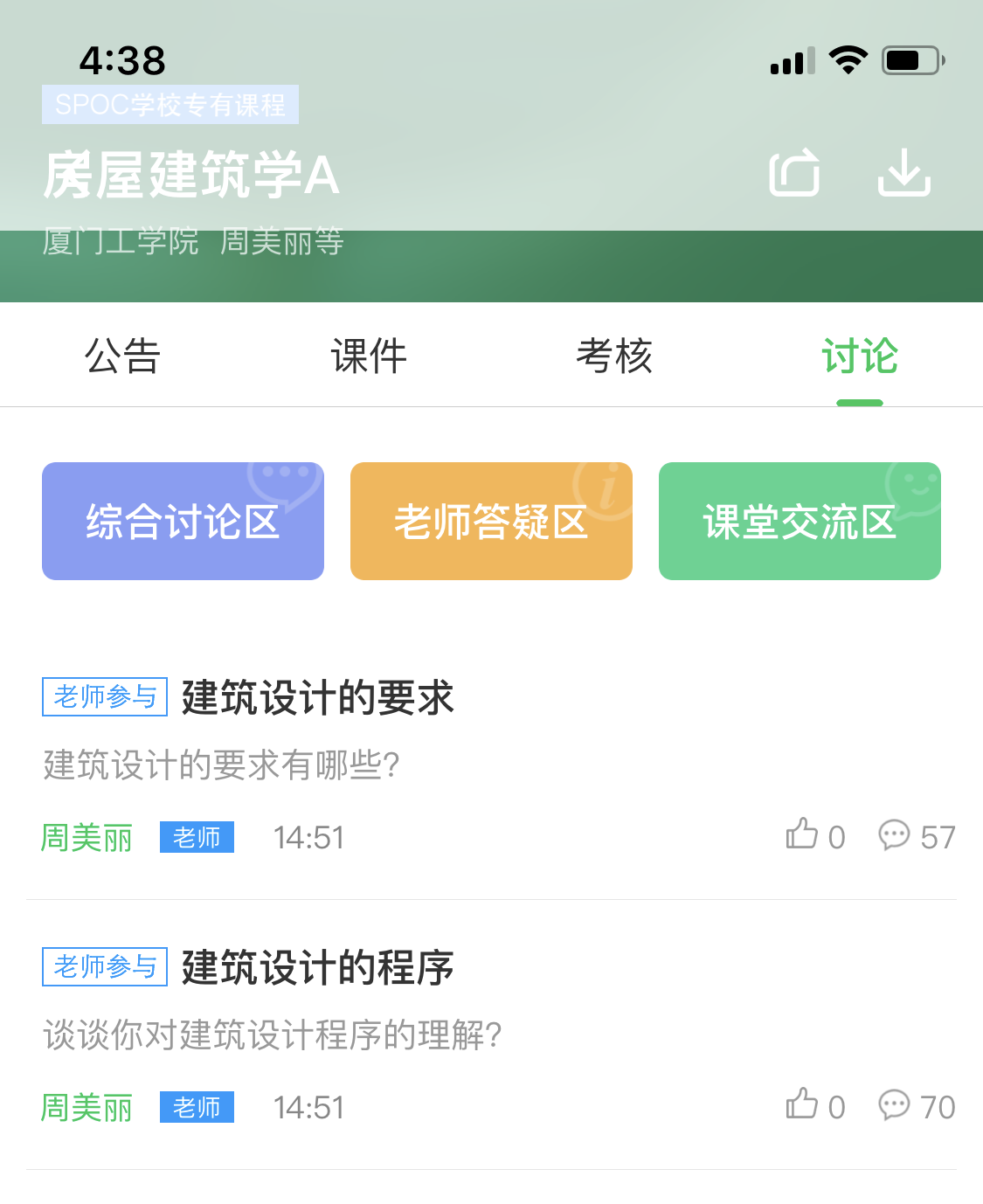983x1204 pixels.
Task: Like the 建筑设计的程序 post
Action: [x=802, y=1105]
